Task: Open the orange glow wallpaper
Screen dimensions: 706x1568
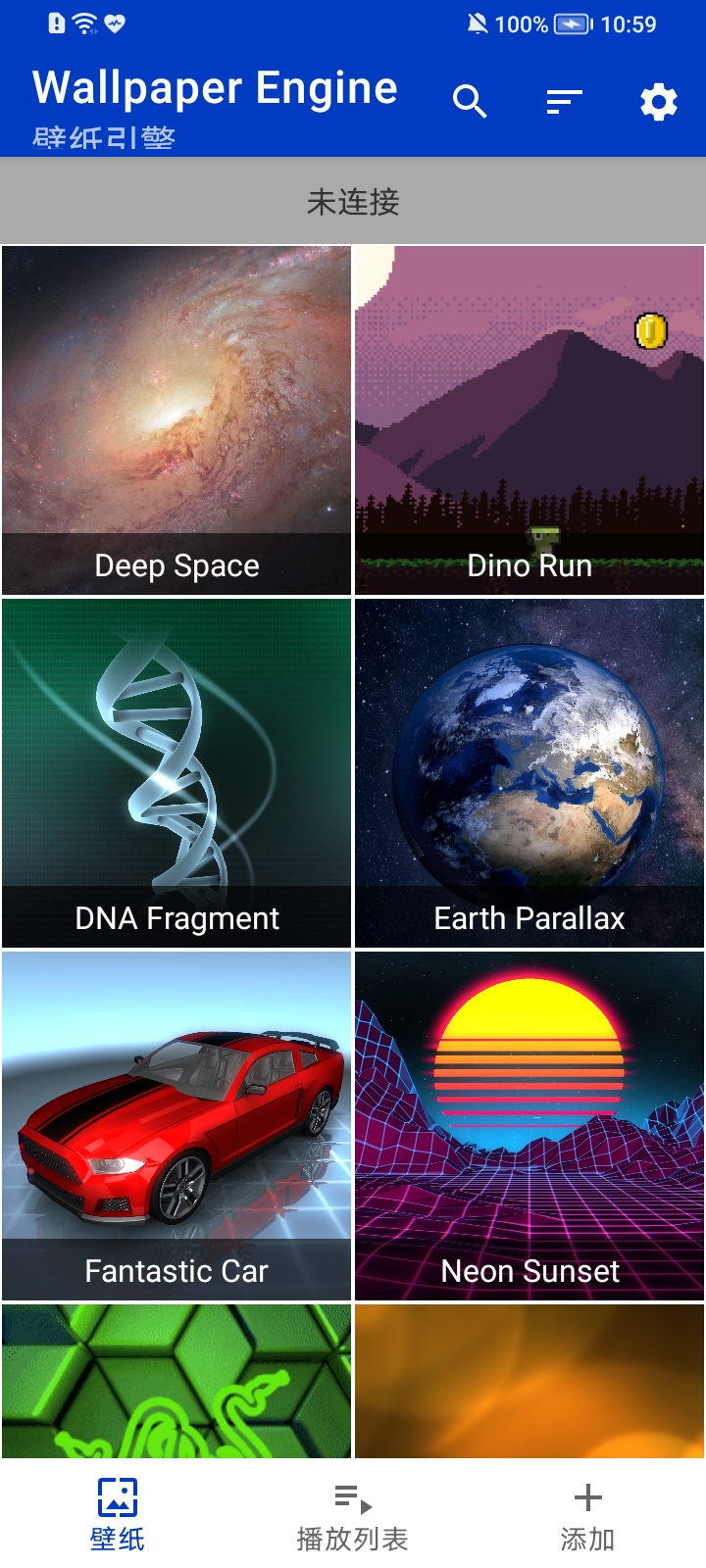Action: tap(529, 1381)
